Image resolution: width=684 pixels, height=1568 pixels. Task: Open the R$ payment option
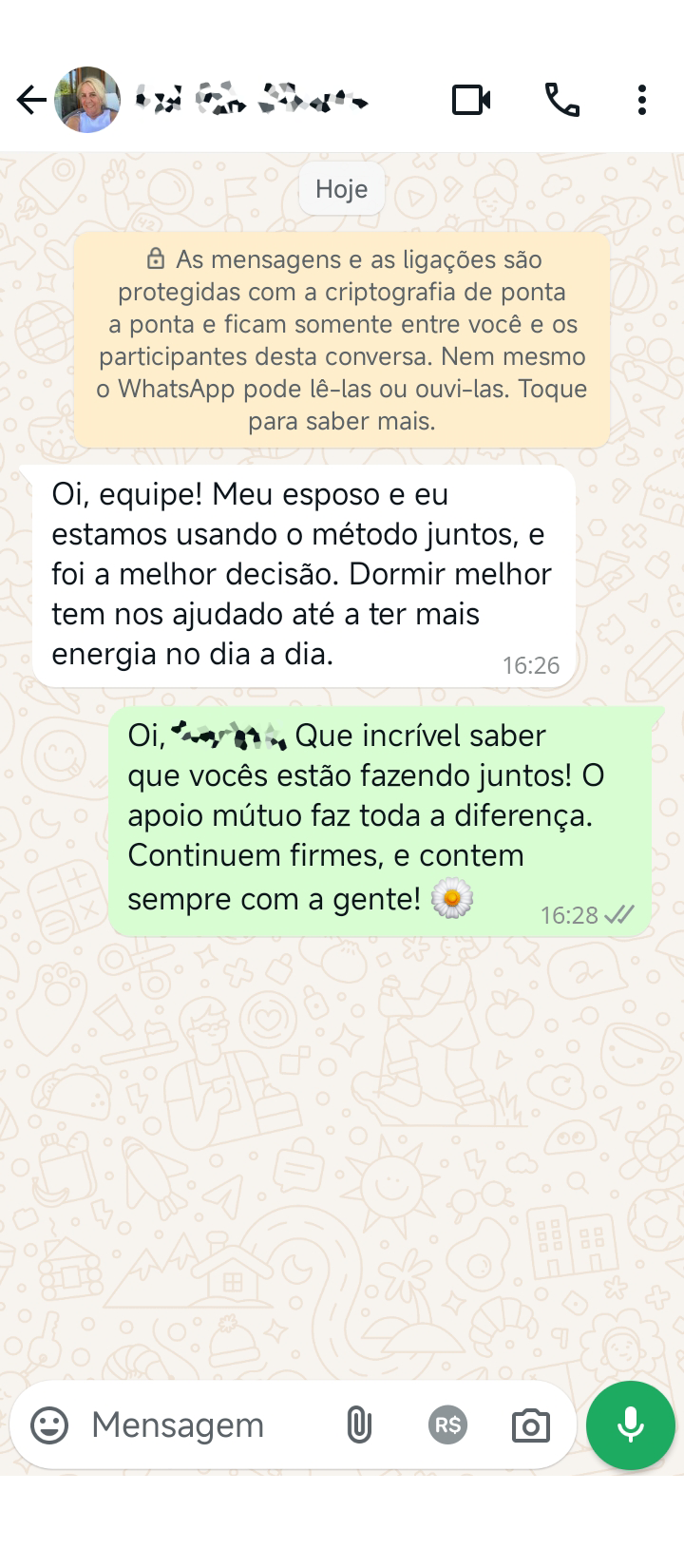(x=447, y=1425)
